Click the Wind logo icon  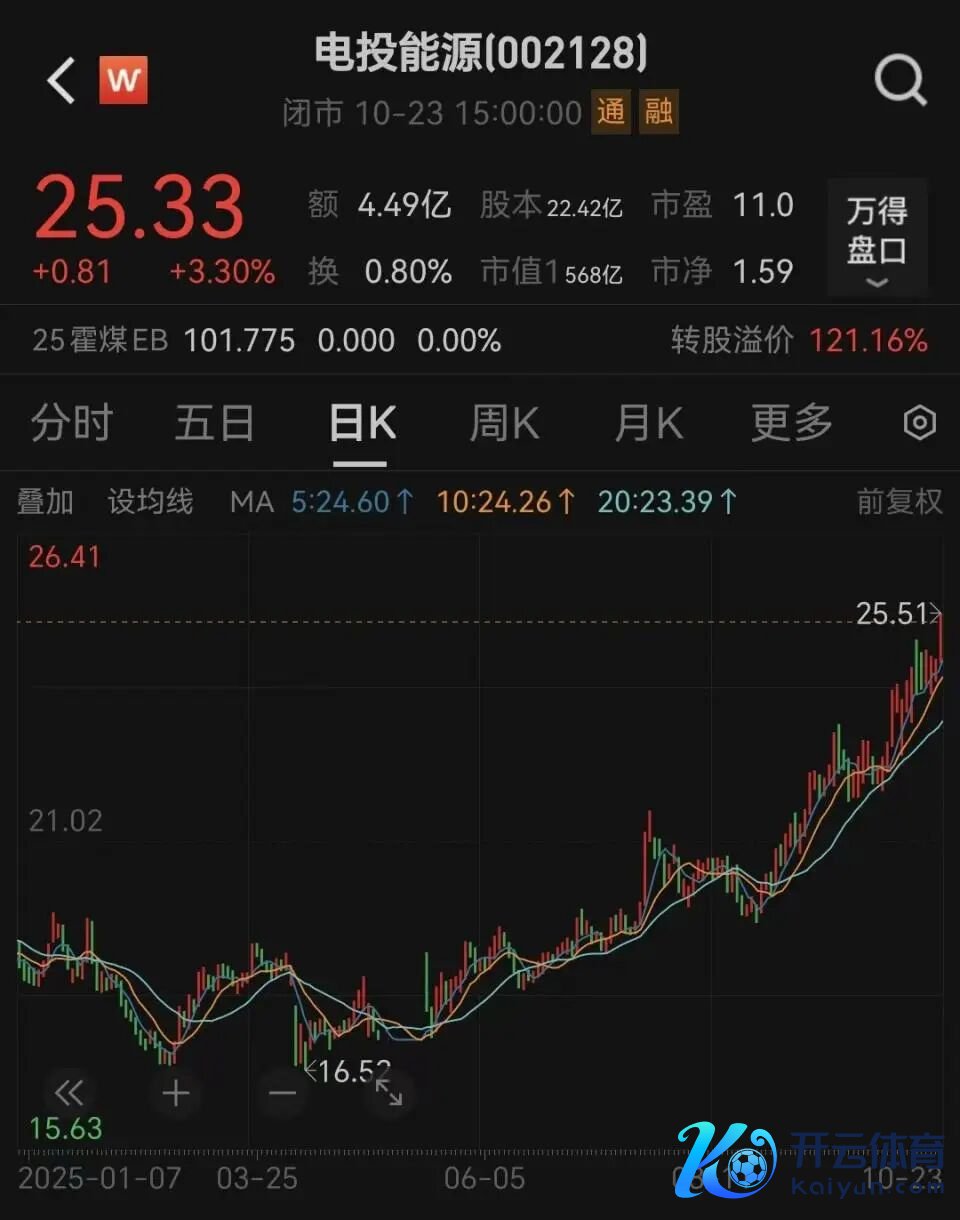122,79
